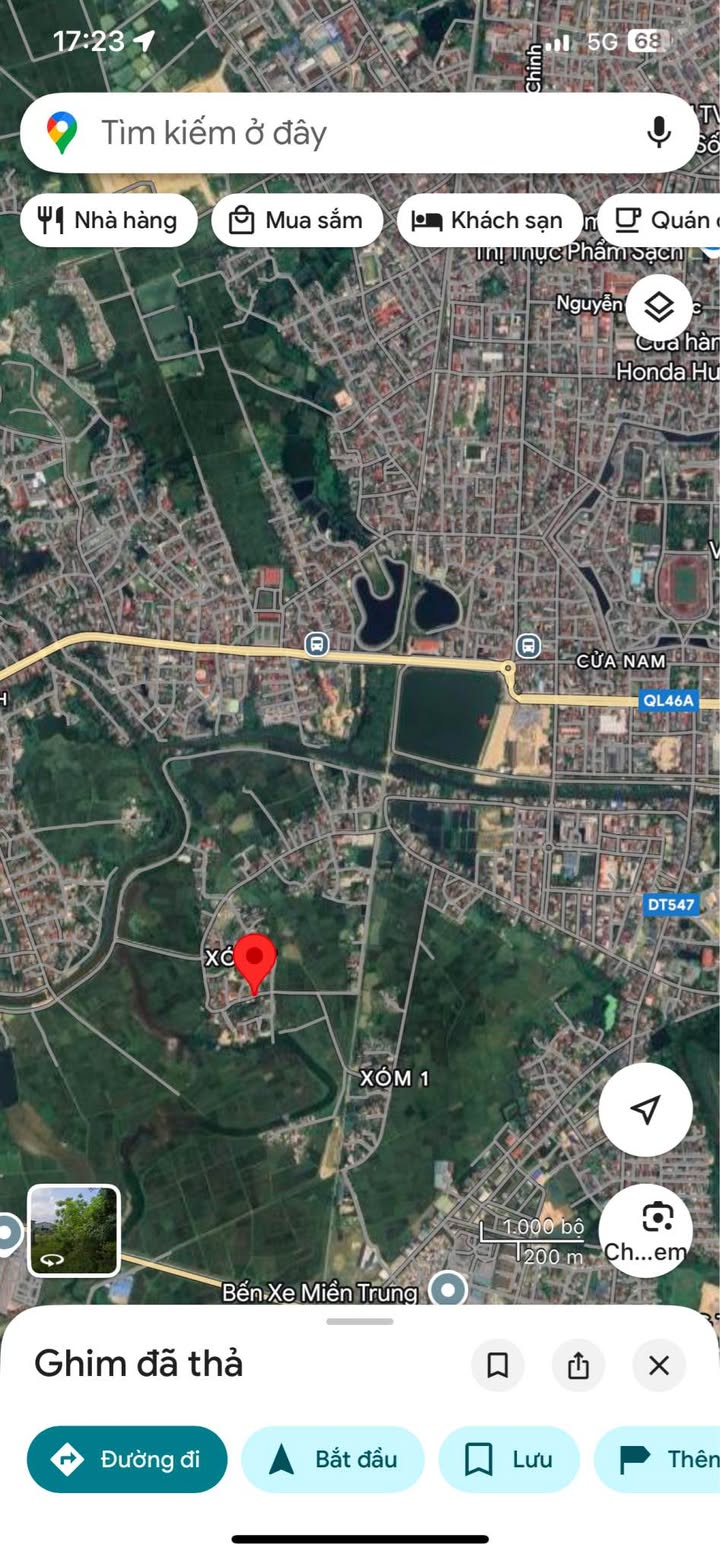Select the 'Nhà hàng' chip
720x1557 pixels.
pos(109,220)
